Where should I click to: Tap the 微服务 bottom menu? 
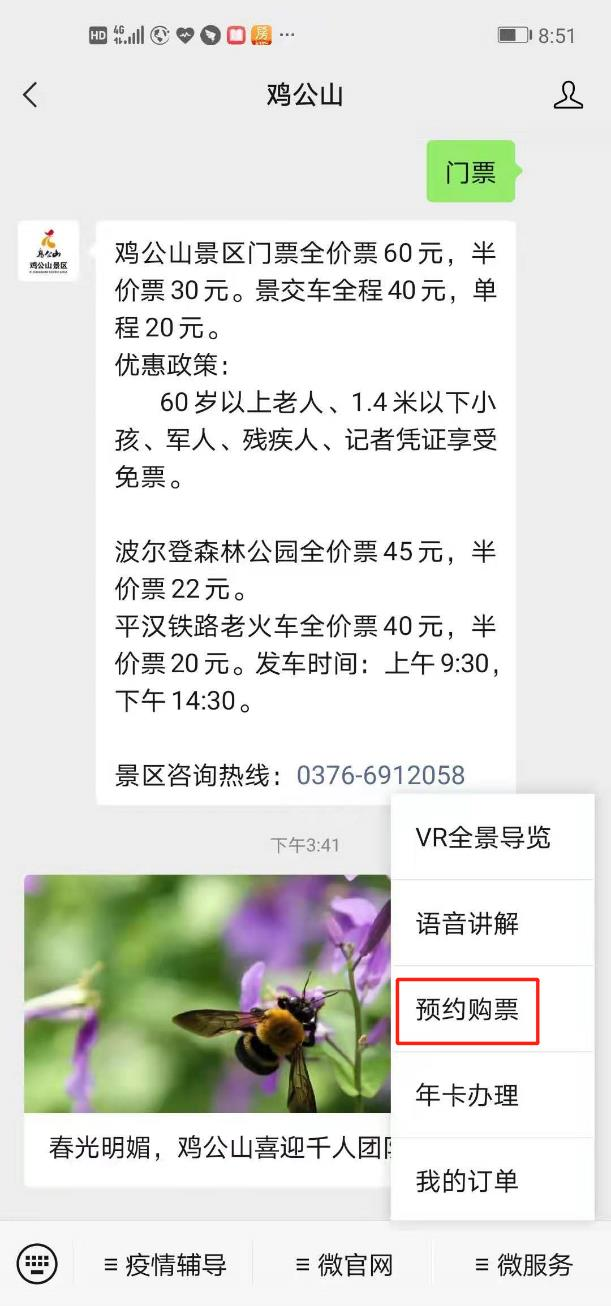[x=522, y=1264]
